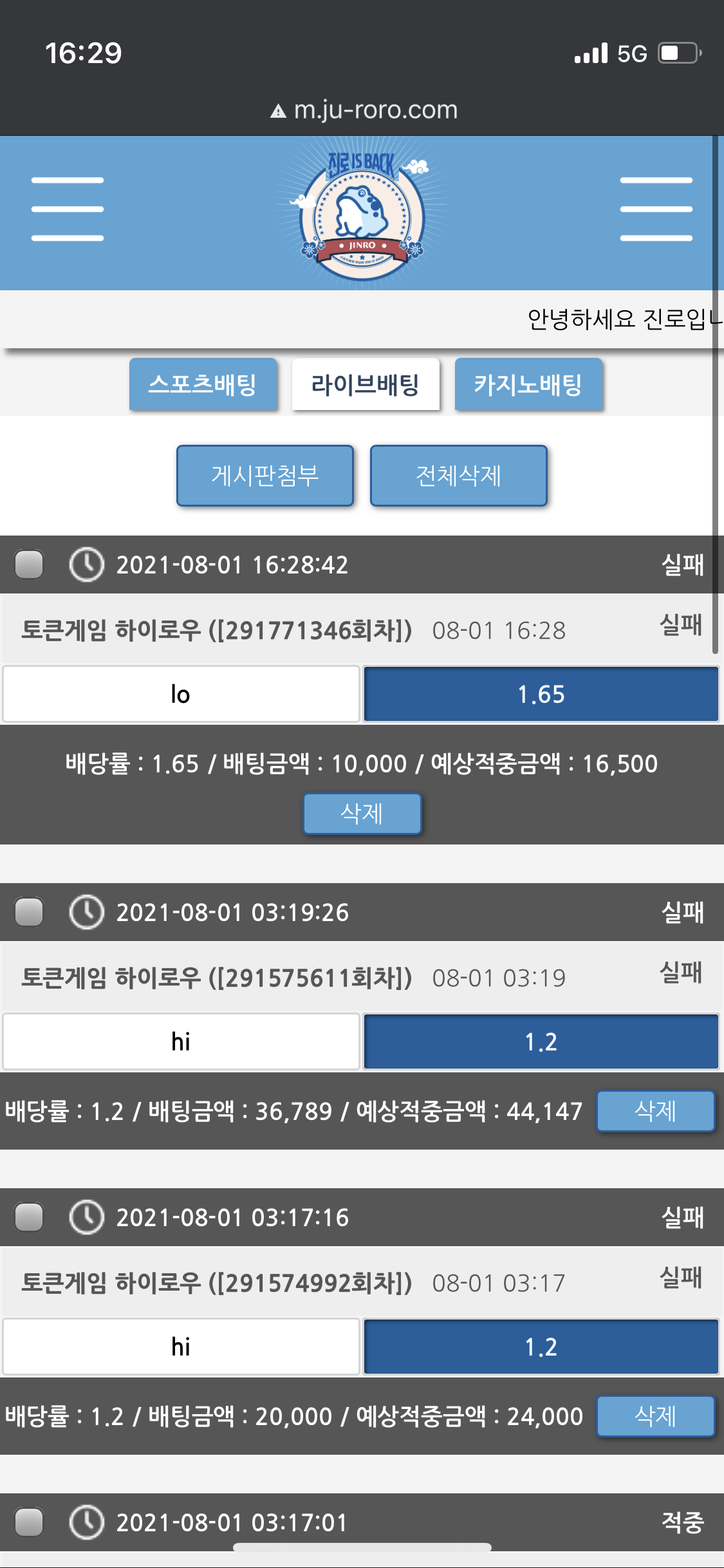
Task: Tap 전체삭제 to delete all bets
Action: (458, 476)
